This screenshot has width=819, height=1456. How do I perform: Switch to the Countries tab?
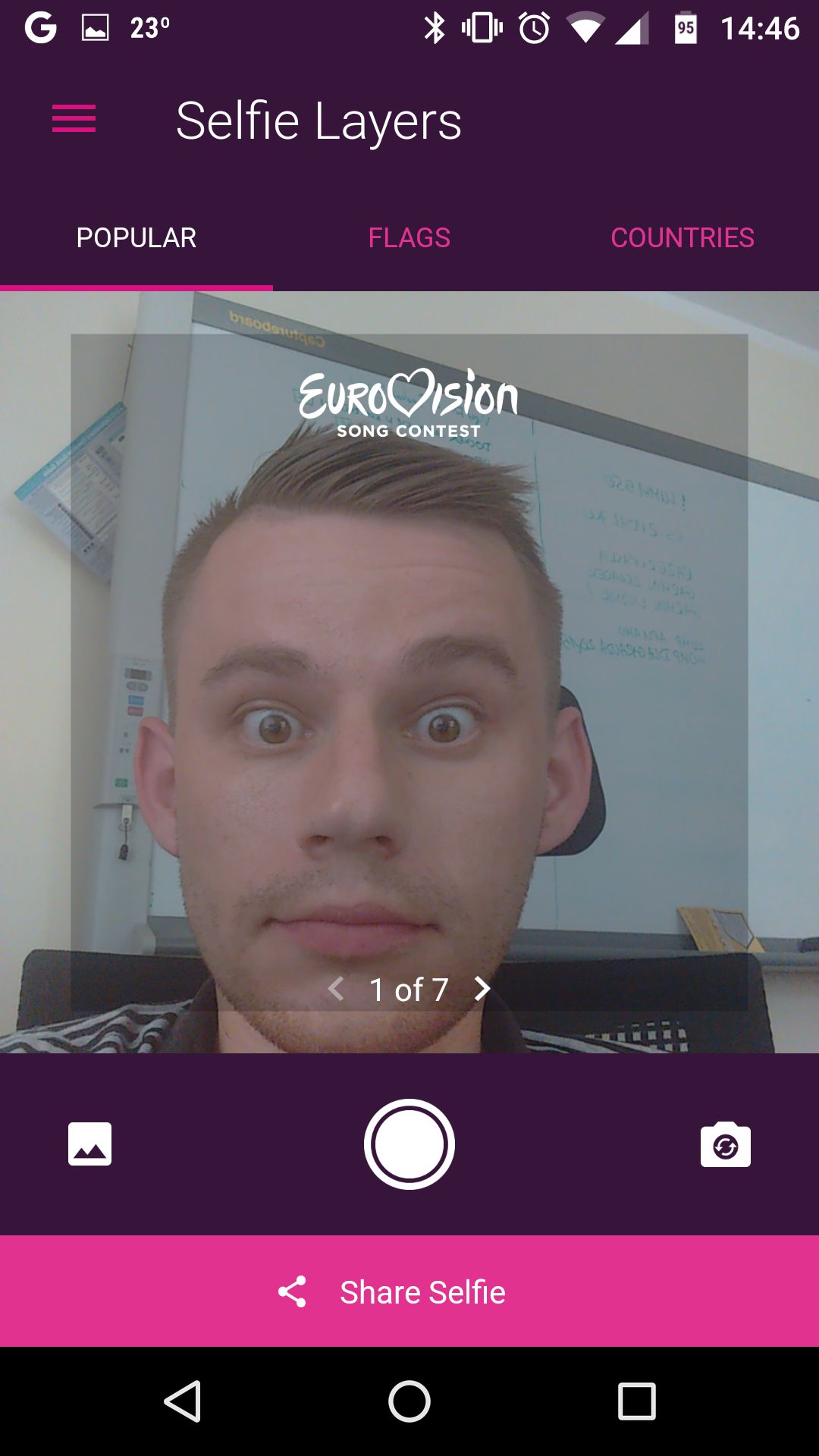click(682, 237)
